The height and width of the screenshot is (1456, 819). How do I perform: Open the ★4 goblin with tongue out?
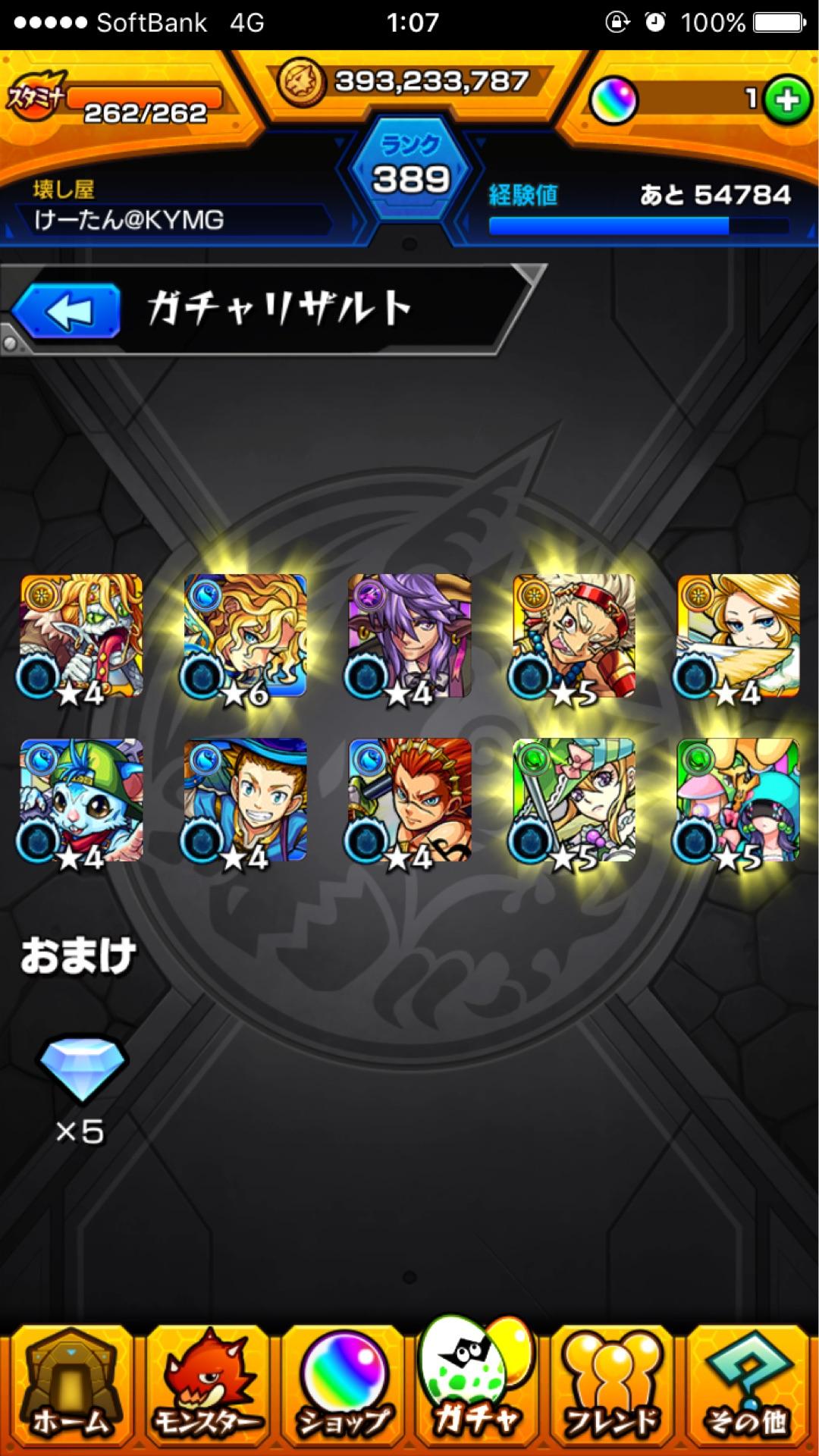click(x=81, y=637)
